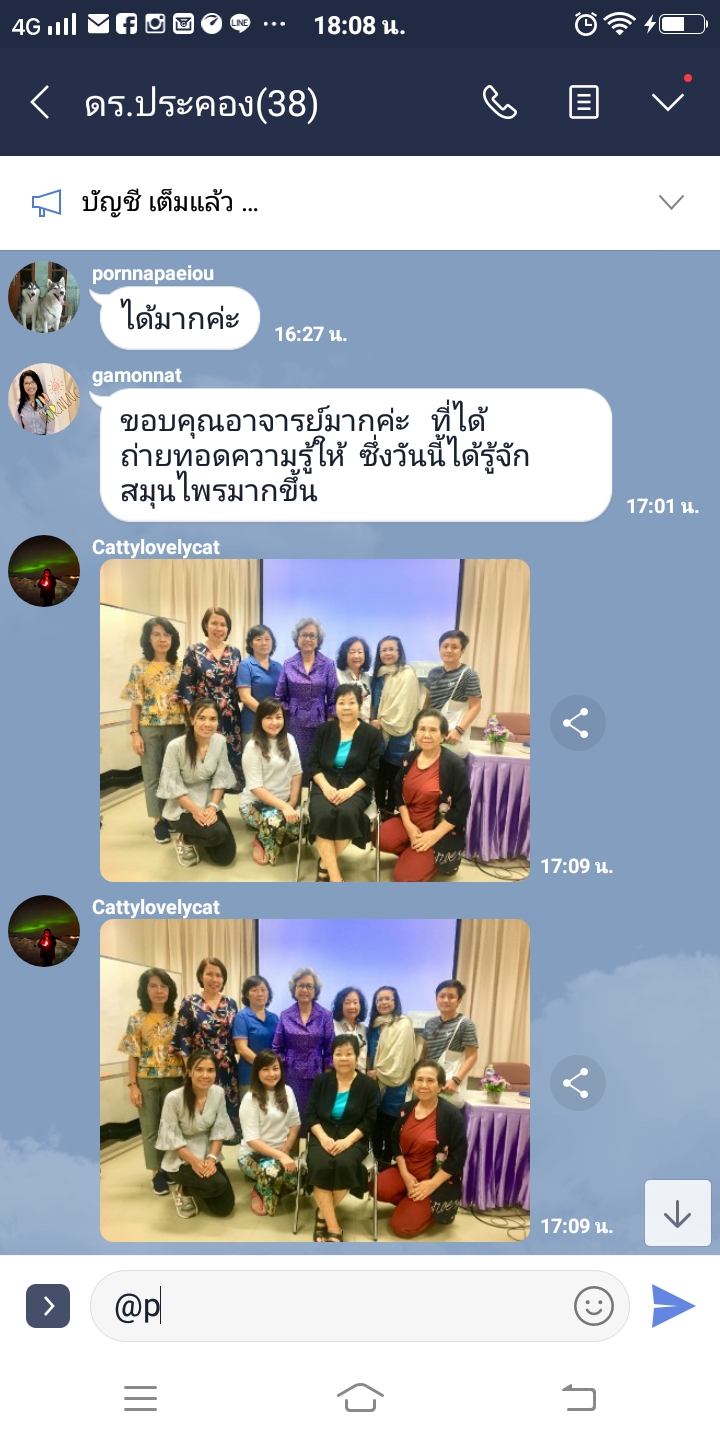Screen dimensions: 720x1440
Task: Go back from the ดร.ประคอง chat
Action: (40, 103)
